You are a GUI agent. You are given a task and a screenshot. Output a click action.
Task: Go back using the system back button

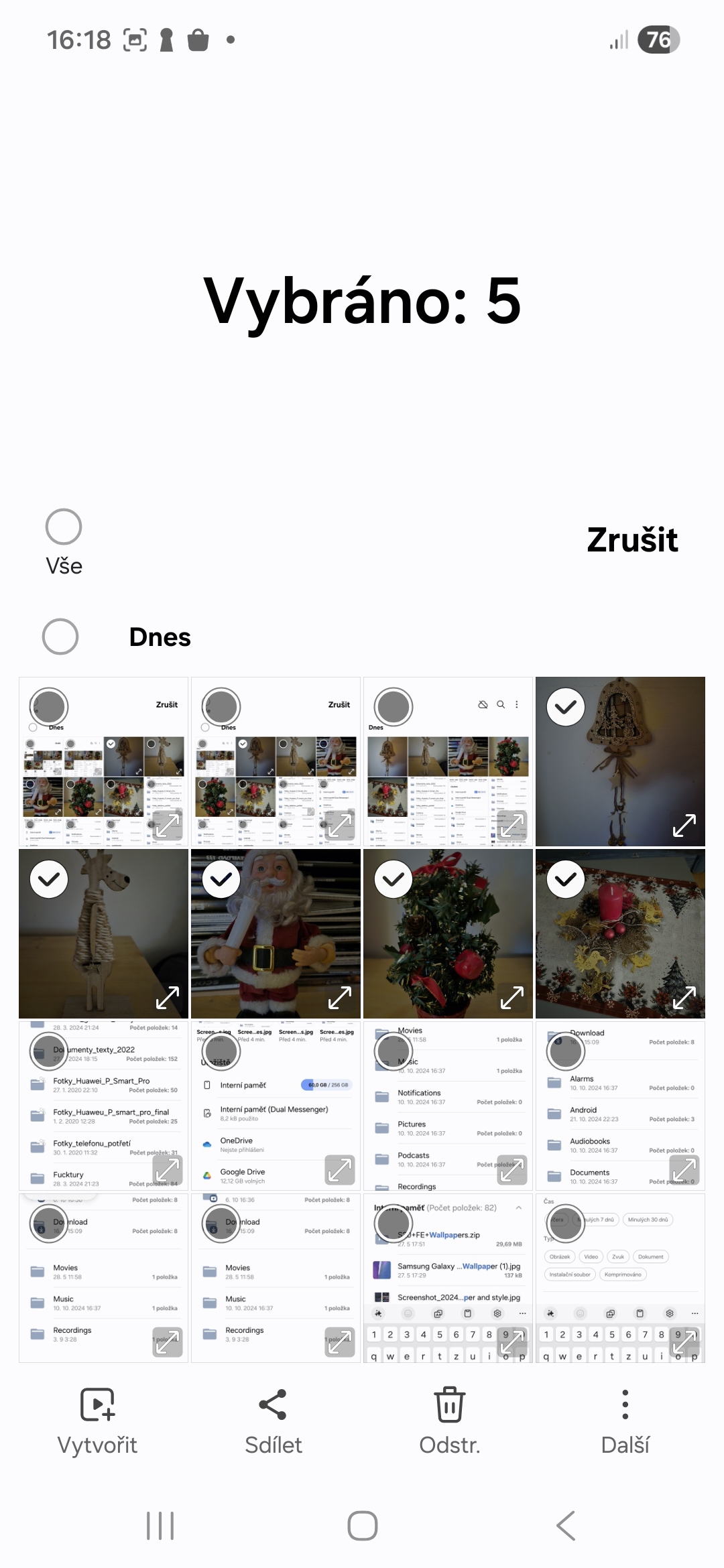tap(566, 1526)
